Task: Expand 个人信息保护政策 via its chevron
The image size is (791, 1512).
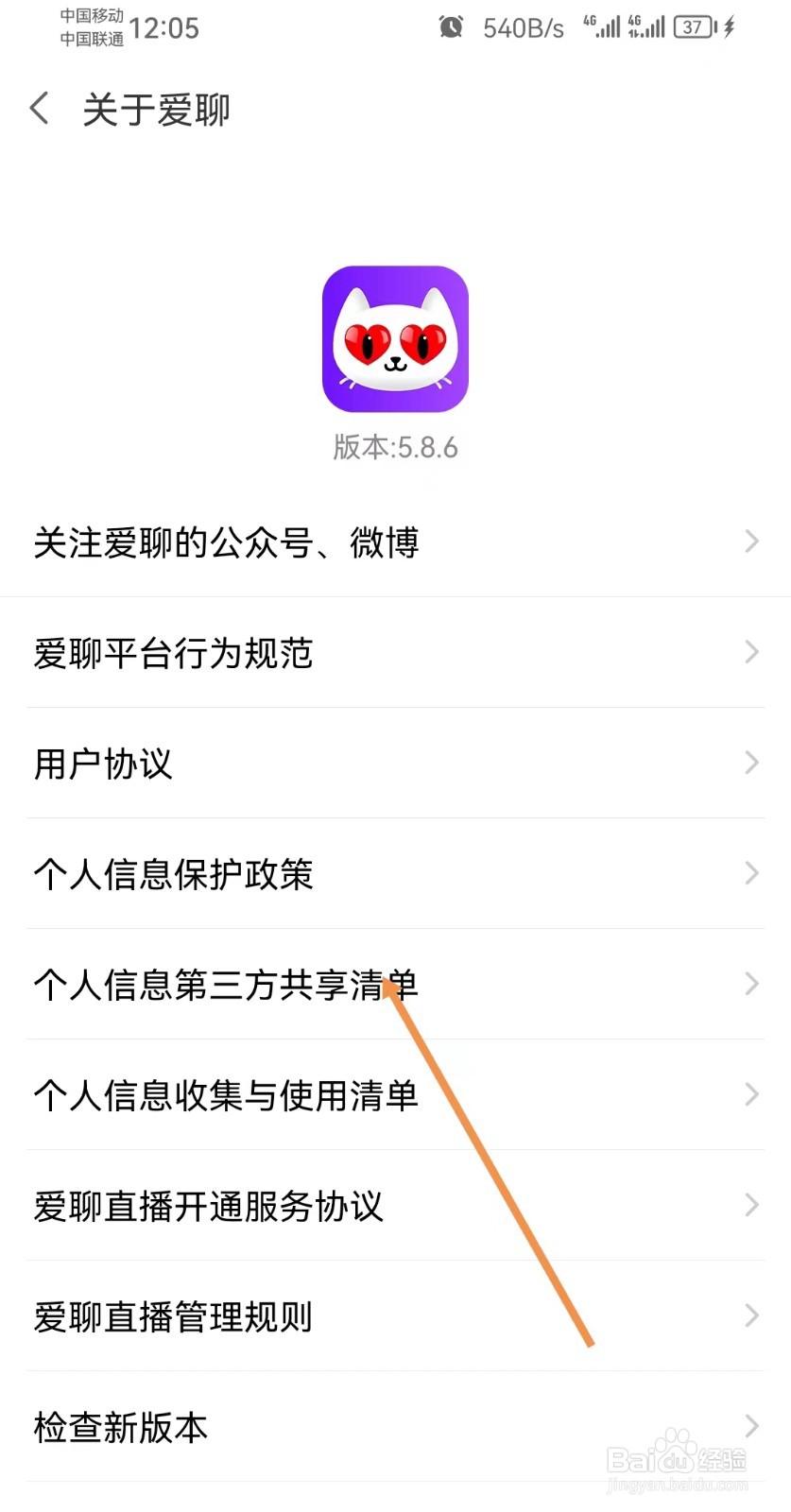Action: [x=750, y=872]
